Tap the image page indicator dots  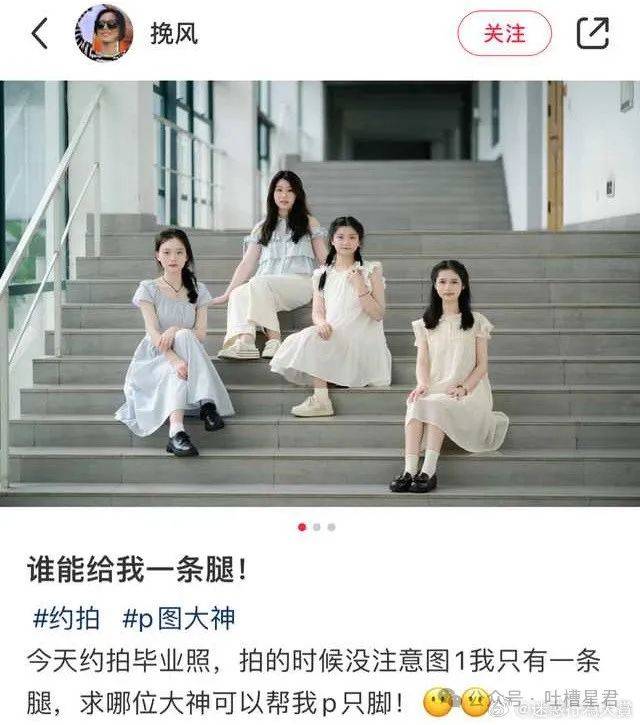(x=317, y=526)
